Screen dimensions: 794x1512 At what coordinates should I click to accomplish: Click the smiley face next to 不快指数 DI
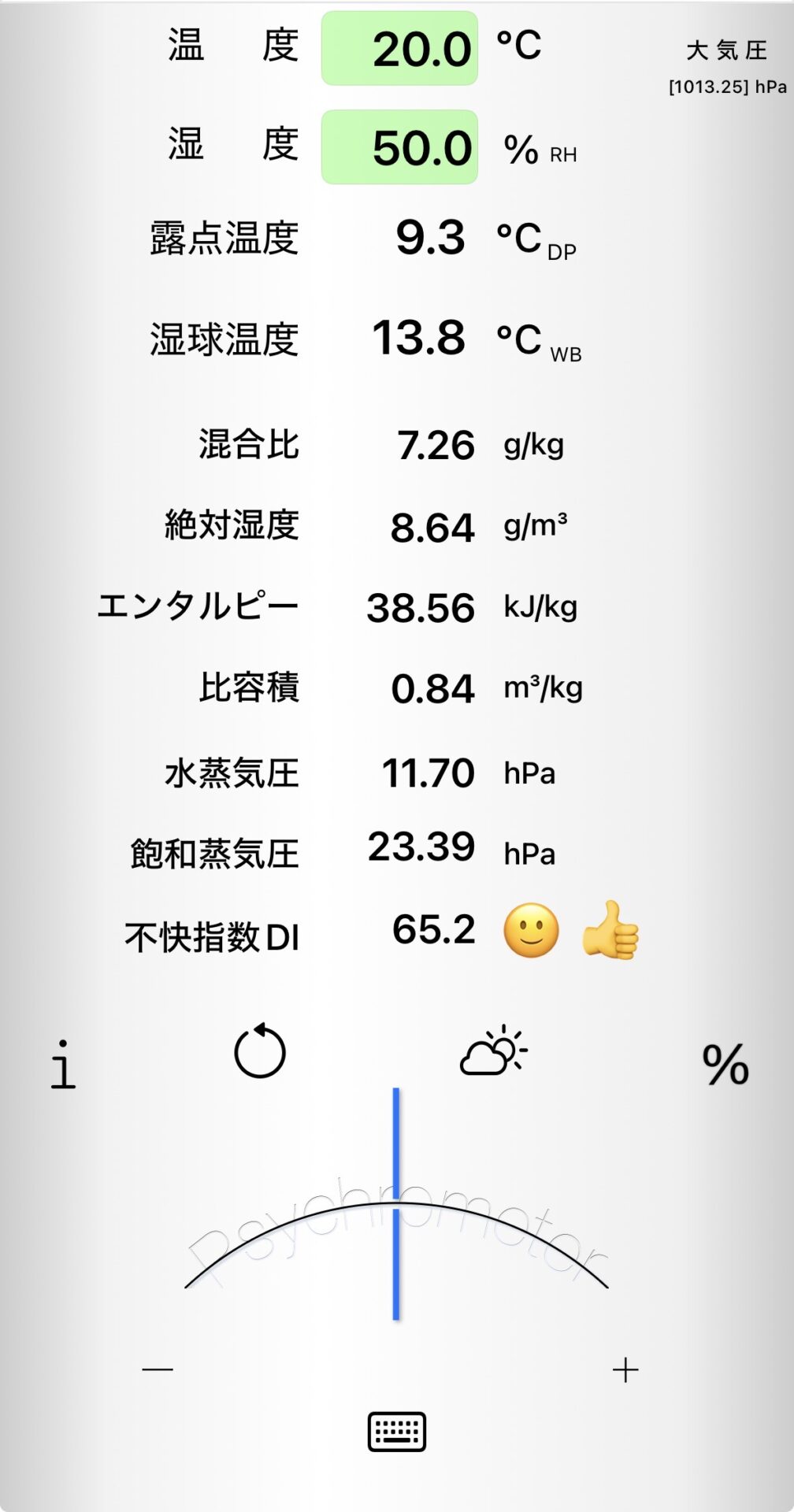tap(532, 932)
